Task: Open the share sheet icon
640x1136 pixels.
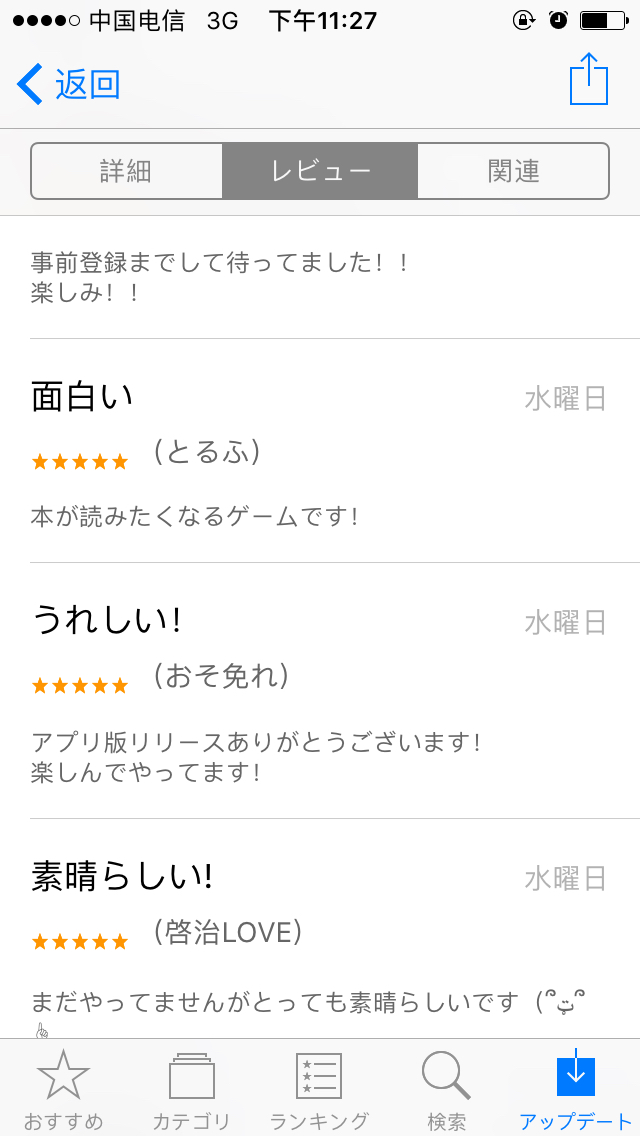Action: 588,80
